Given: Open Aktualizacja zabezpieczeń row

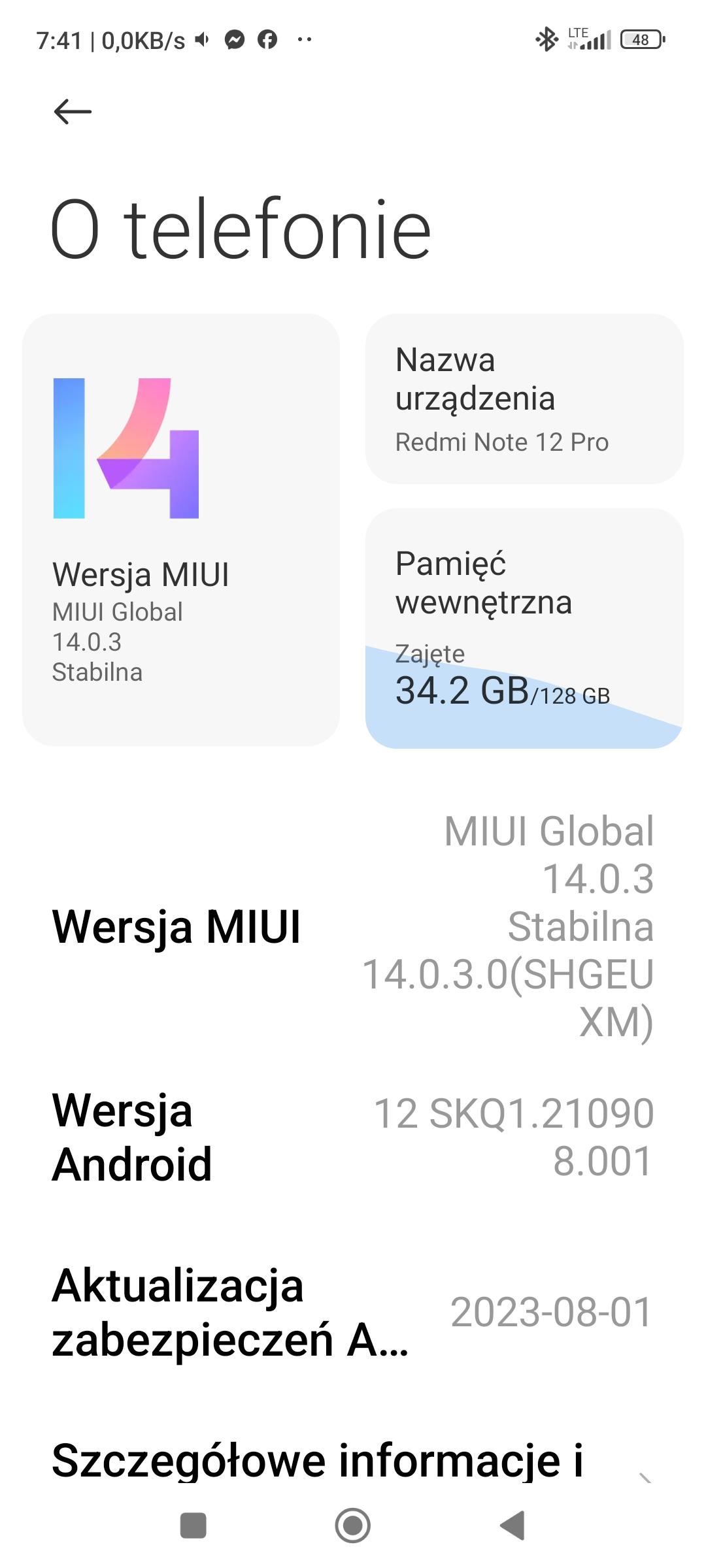Looking at the screenshot, I should pos(353,1312).
